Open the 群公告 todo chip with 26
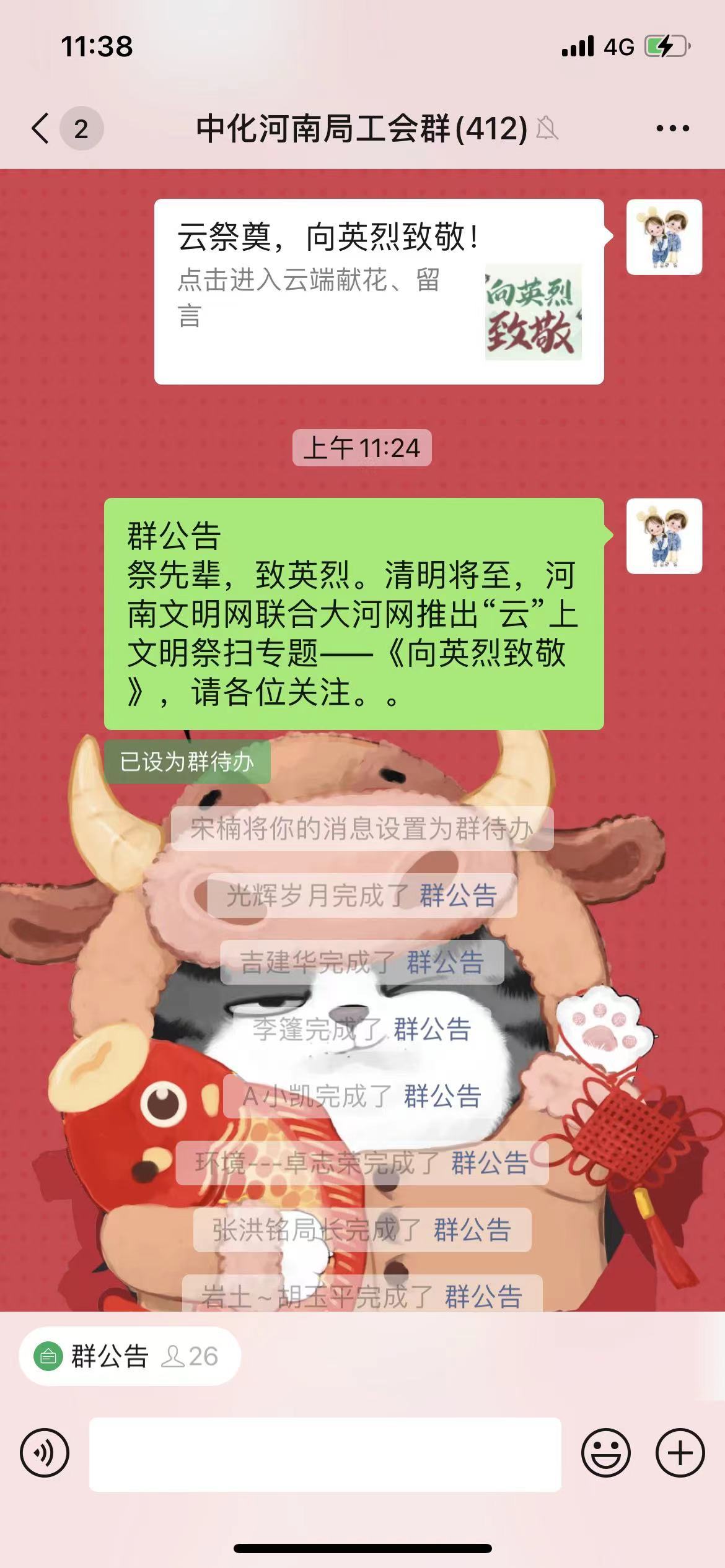This screenshot has width=725, height=1568. 130,1356
